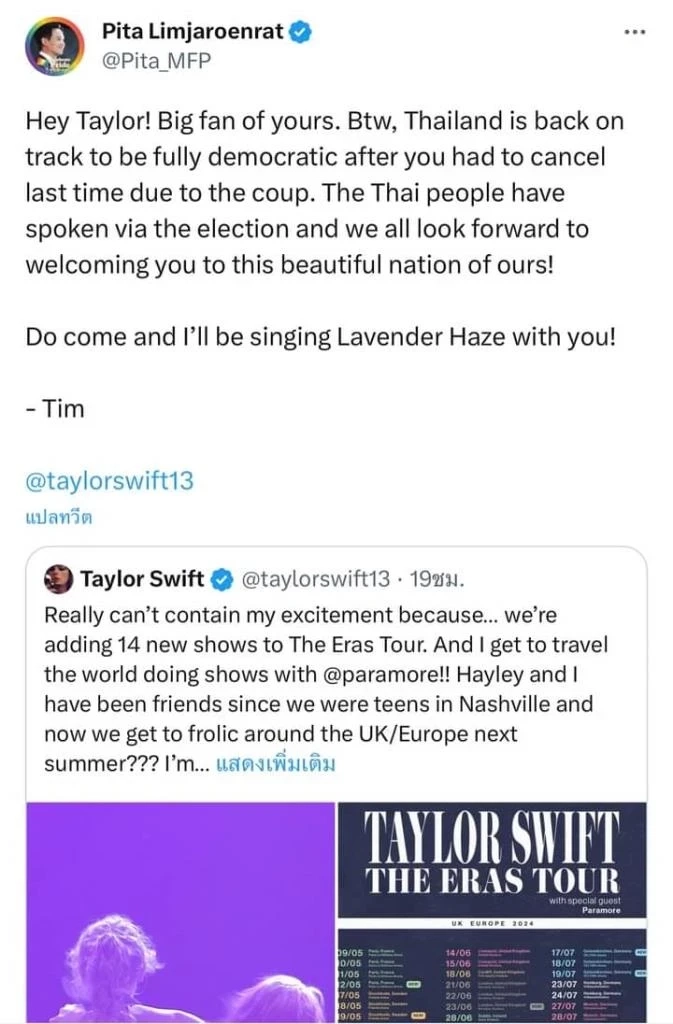Image resolution: width=673 pixels, height=1024 pixels.
Task: Visit the @Pita_MFP profile handle
Action: 156,60
